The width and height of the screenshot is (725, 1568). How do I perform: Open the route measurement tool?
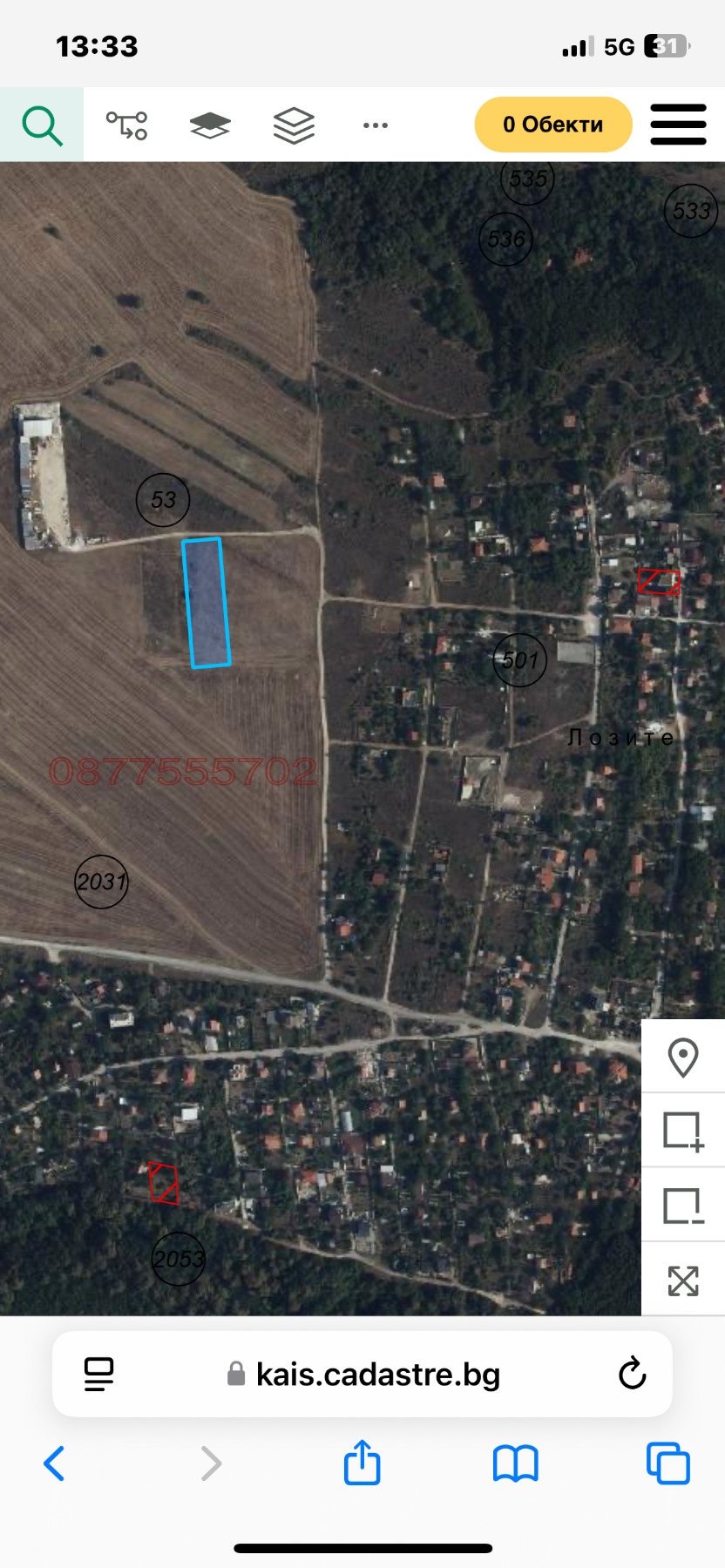click(x=126, y=125)
